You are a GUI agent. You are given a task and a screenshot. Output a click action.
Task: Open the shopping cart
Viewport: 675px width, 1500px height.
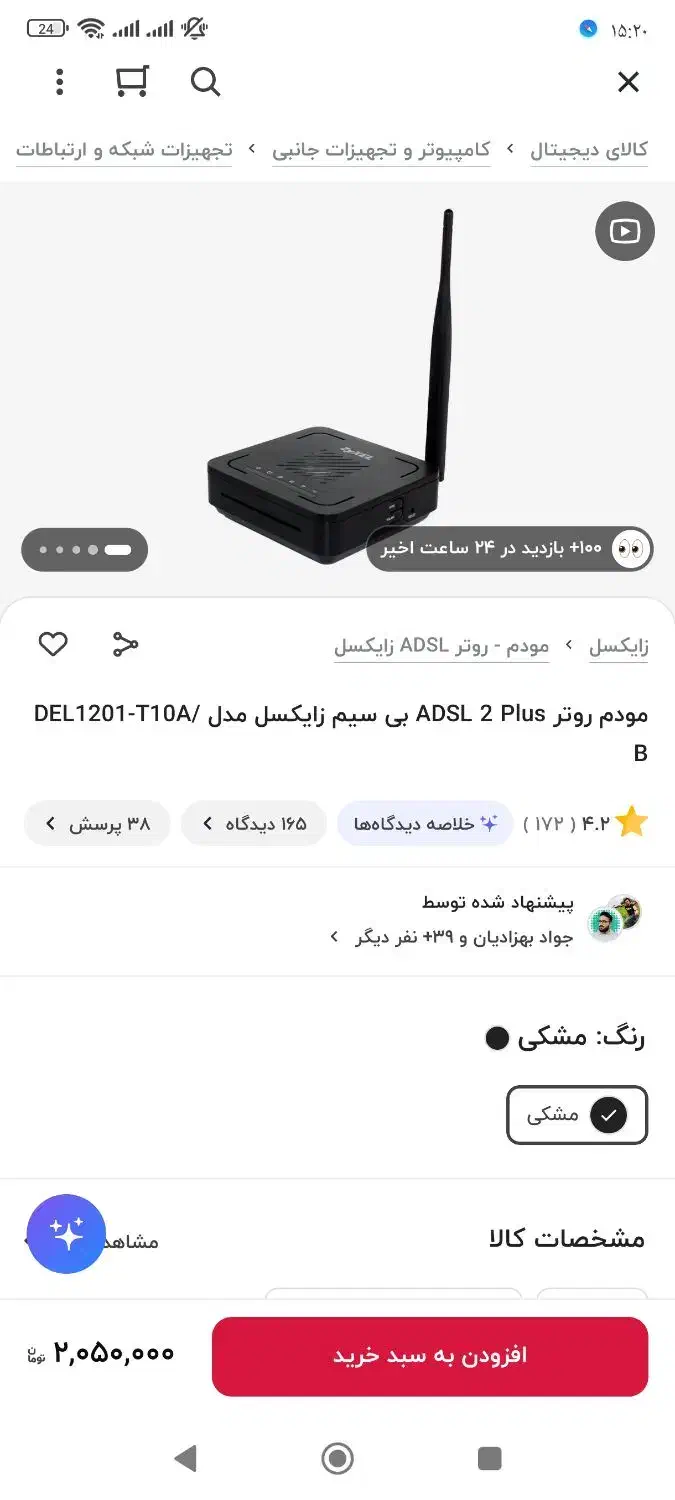tap(132, 82)
